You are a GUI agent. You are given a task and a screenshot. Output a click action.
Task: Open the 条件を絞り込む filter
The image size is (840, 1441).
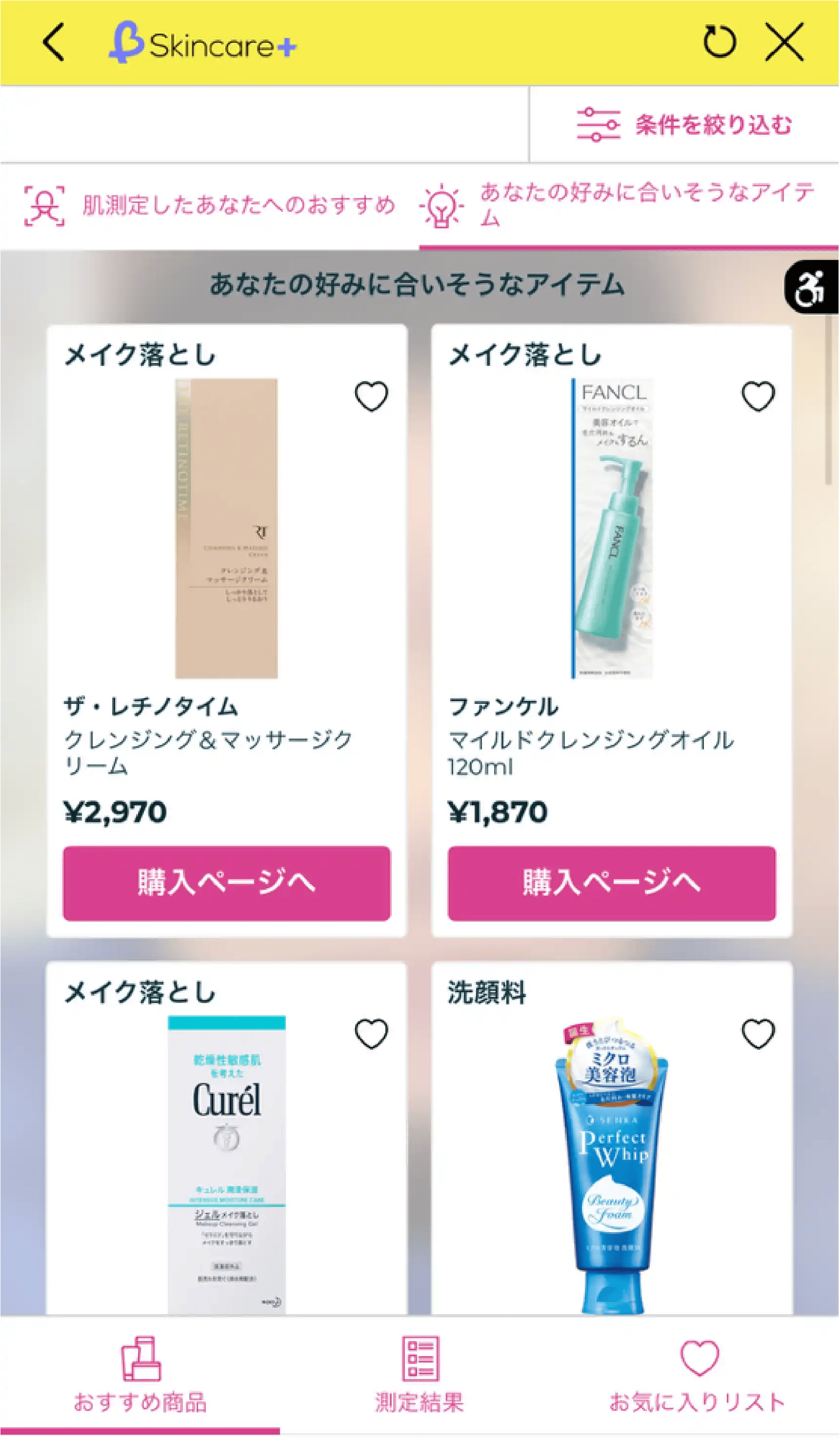[684, 125]
